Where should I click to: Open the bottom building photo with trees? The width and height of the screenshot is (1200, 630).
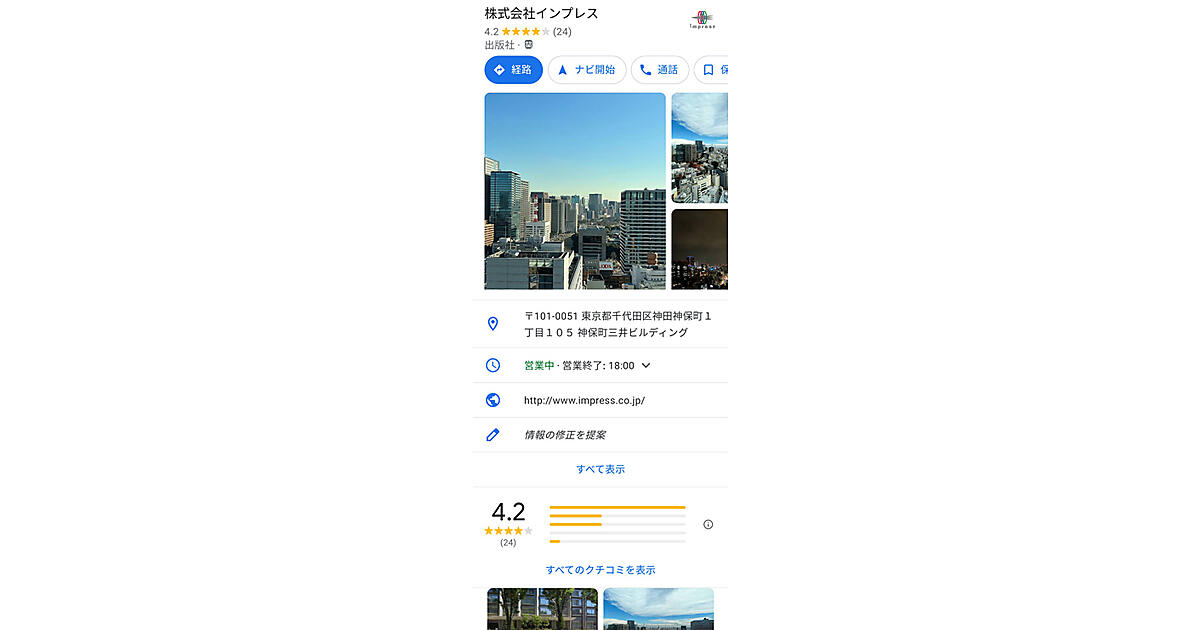click(x=542, y=609)
